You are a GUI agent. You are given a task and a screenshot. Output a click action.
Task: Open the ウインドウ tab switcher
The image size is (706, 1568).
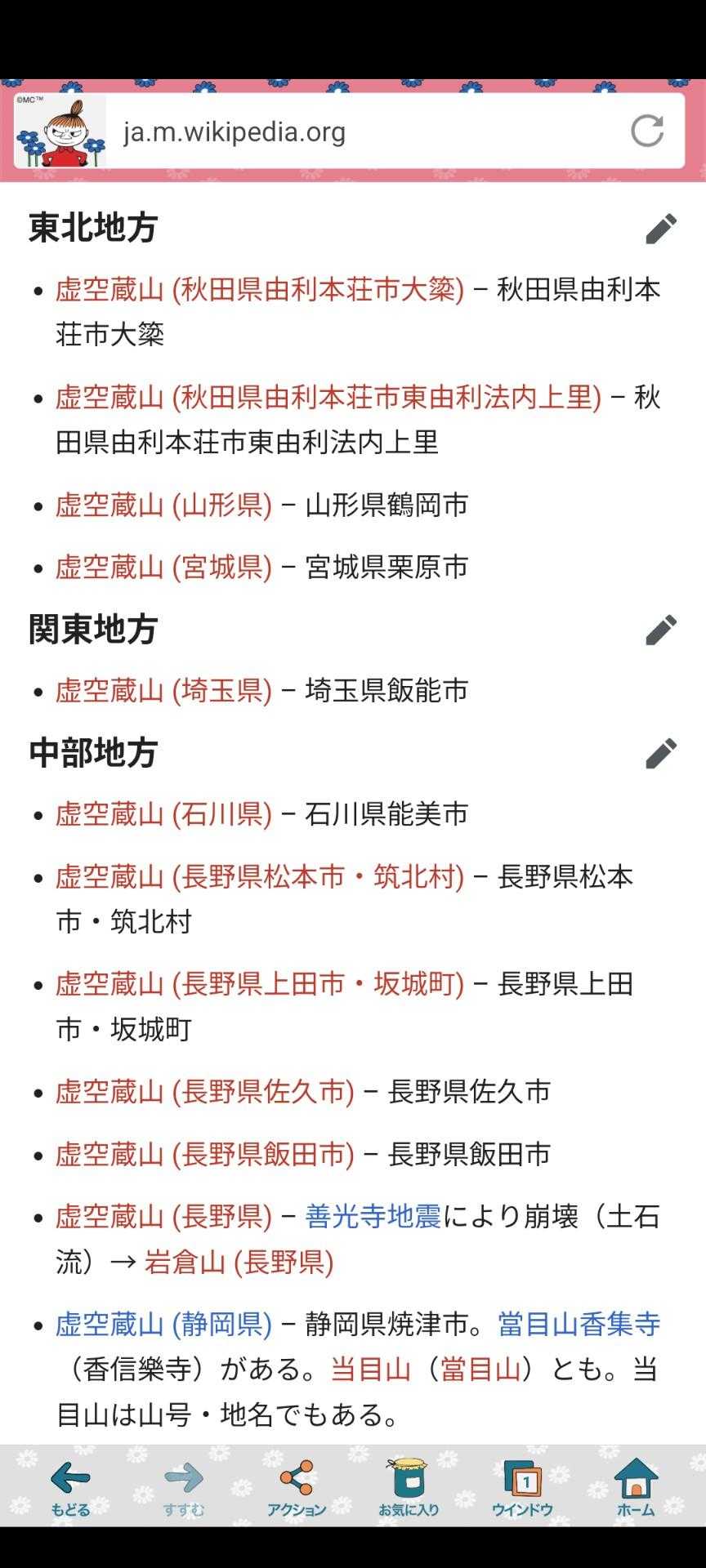point(522,1488)
